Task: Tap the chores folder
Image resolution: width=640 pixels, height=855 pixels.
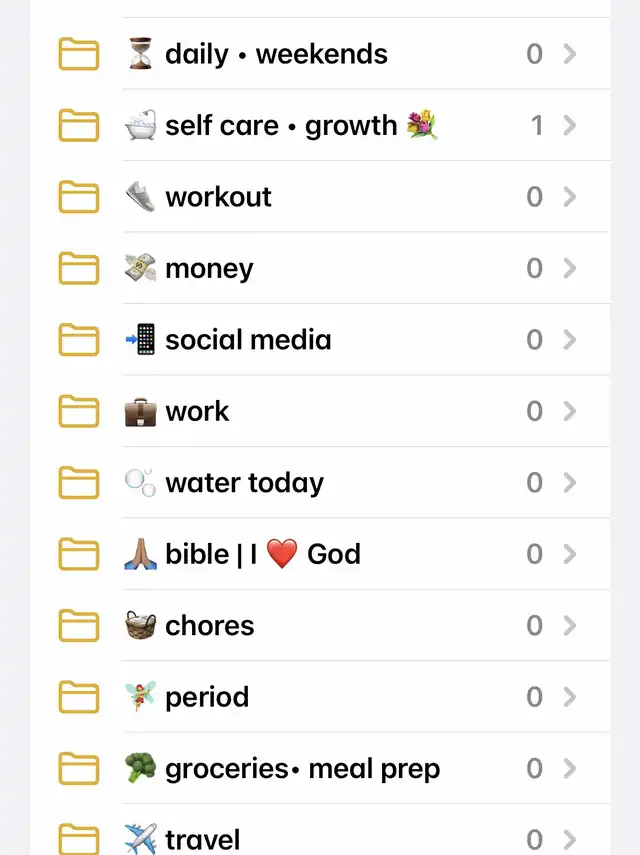Action: [209, 626]
